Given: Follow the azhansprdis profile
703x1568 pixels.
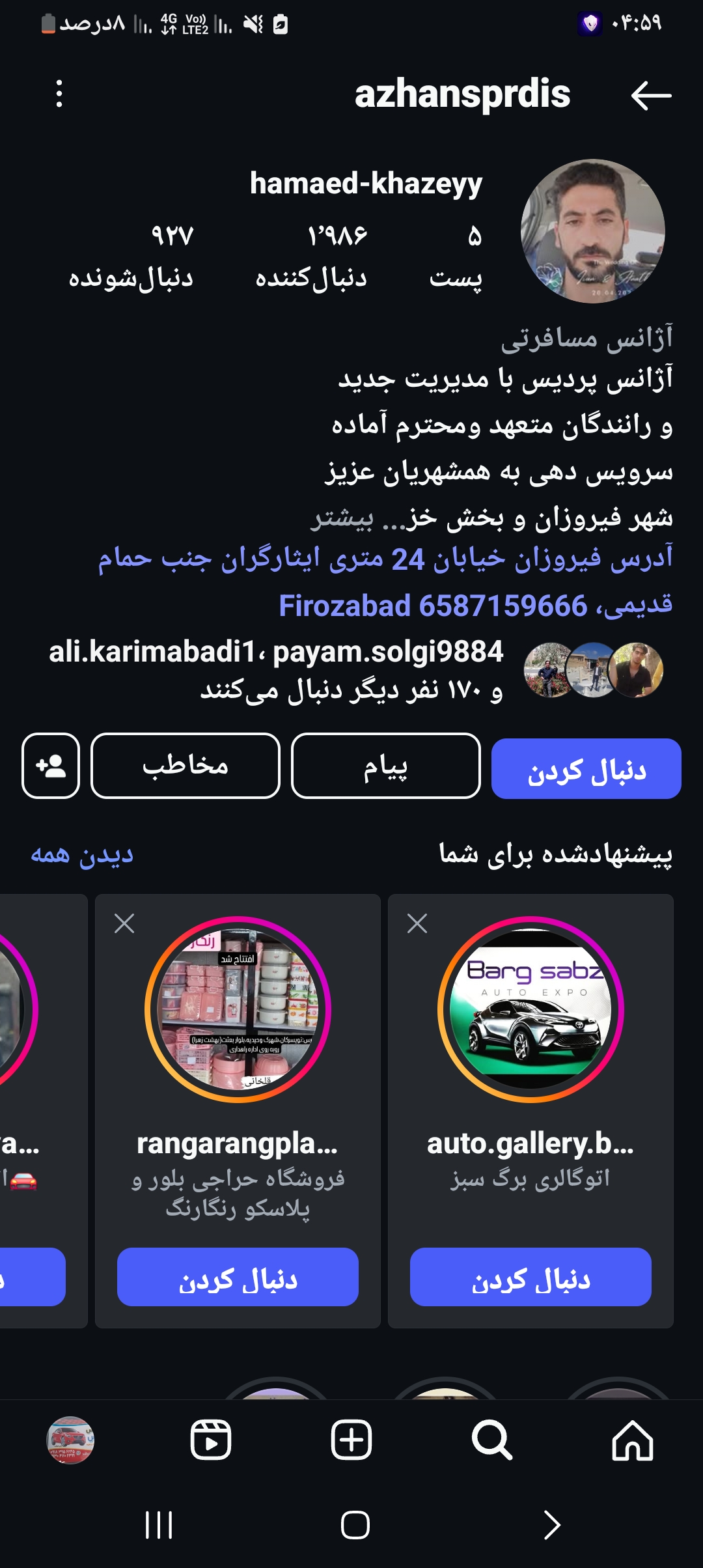Looking at the screenshot, I should tap(586, 768).
